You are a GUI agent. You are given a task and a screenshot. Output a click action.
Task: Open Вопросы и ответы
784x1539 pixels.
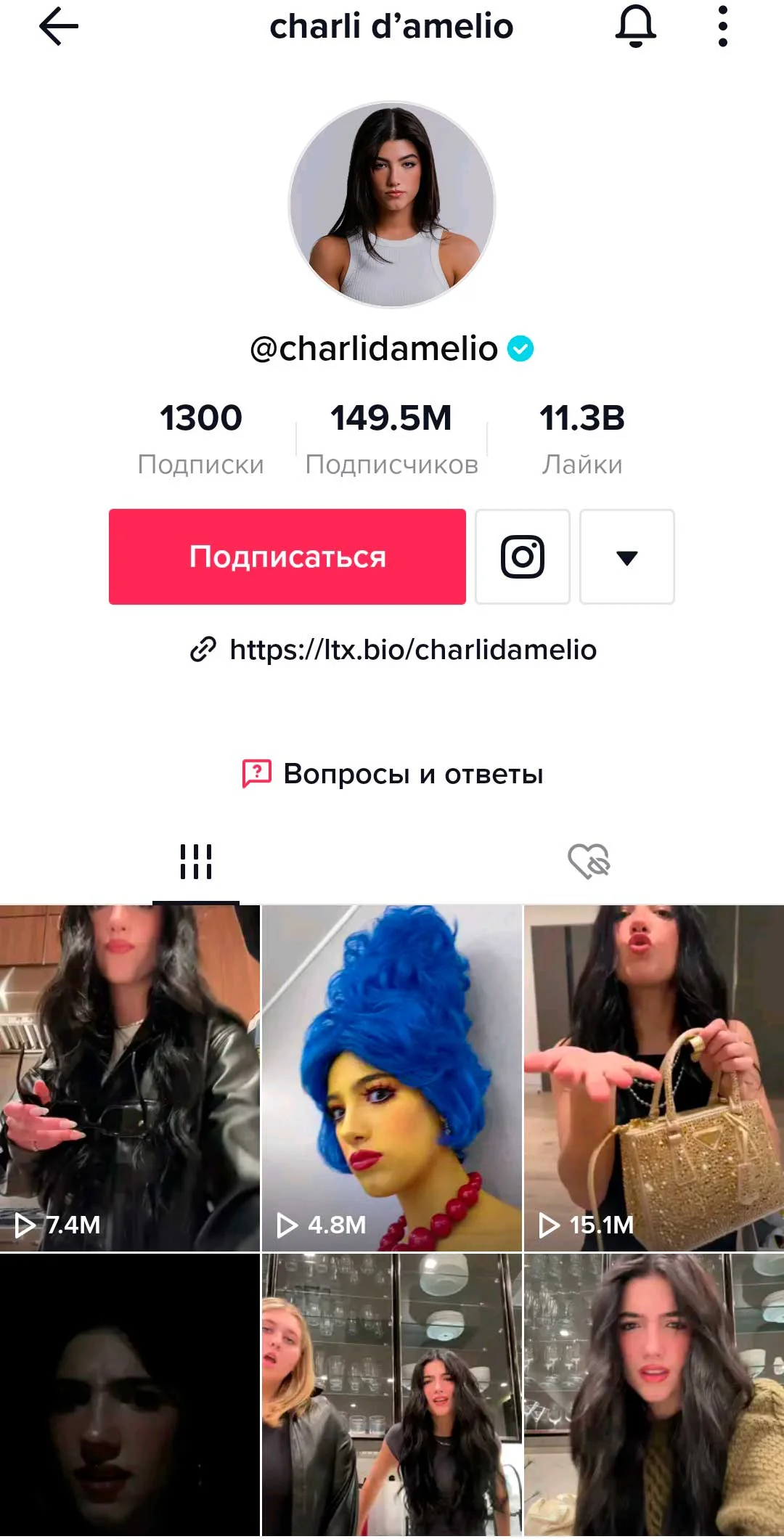click(x=392, y=774)
